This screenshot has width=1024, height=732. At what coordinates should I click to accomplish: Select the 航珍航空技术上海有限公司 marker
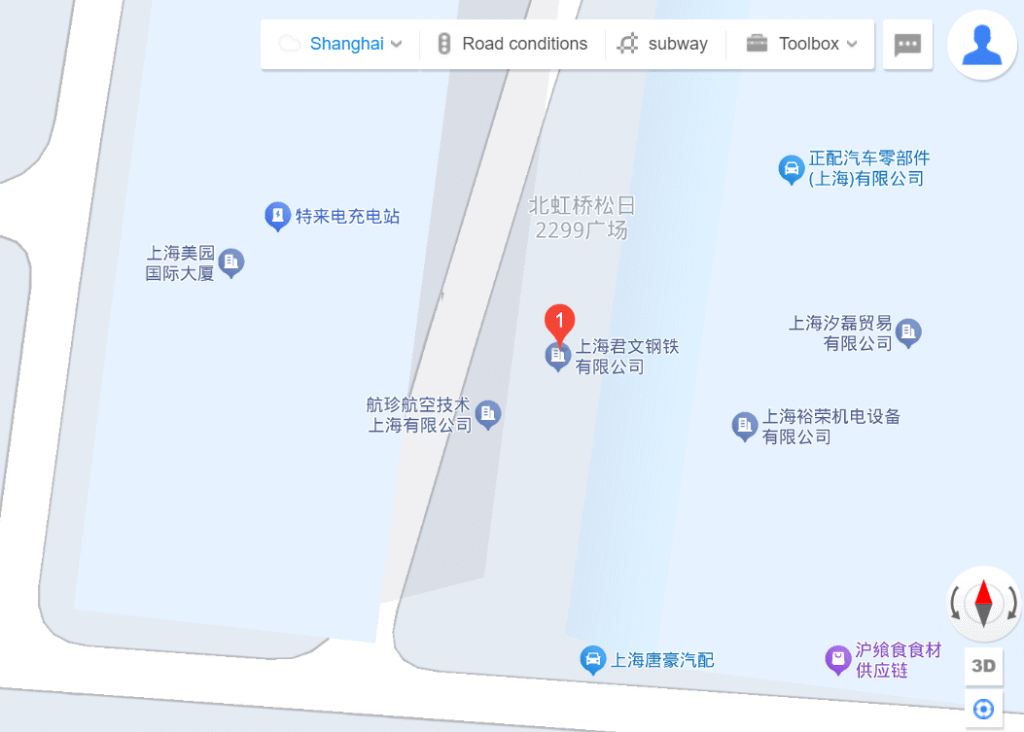[x=488, y=413]
